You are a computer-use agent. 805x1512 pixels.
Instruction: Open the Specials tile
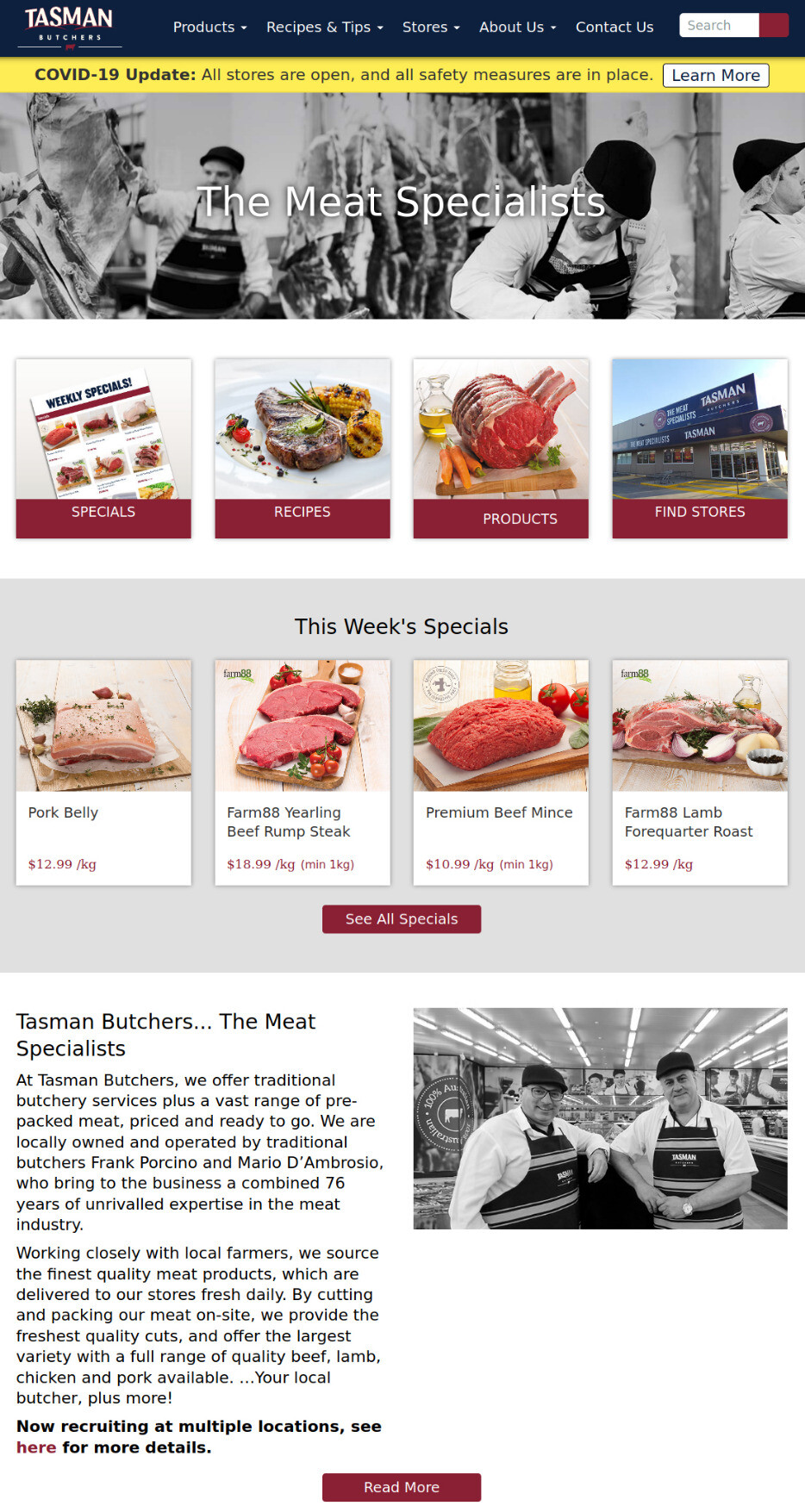pyautogui.click(x=103, y=449)
